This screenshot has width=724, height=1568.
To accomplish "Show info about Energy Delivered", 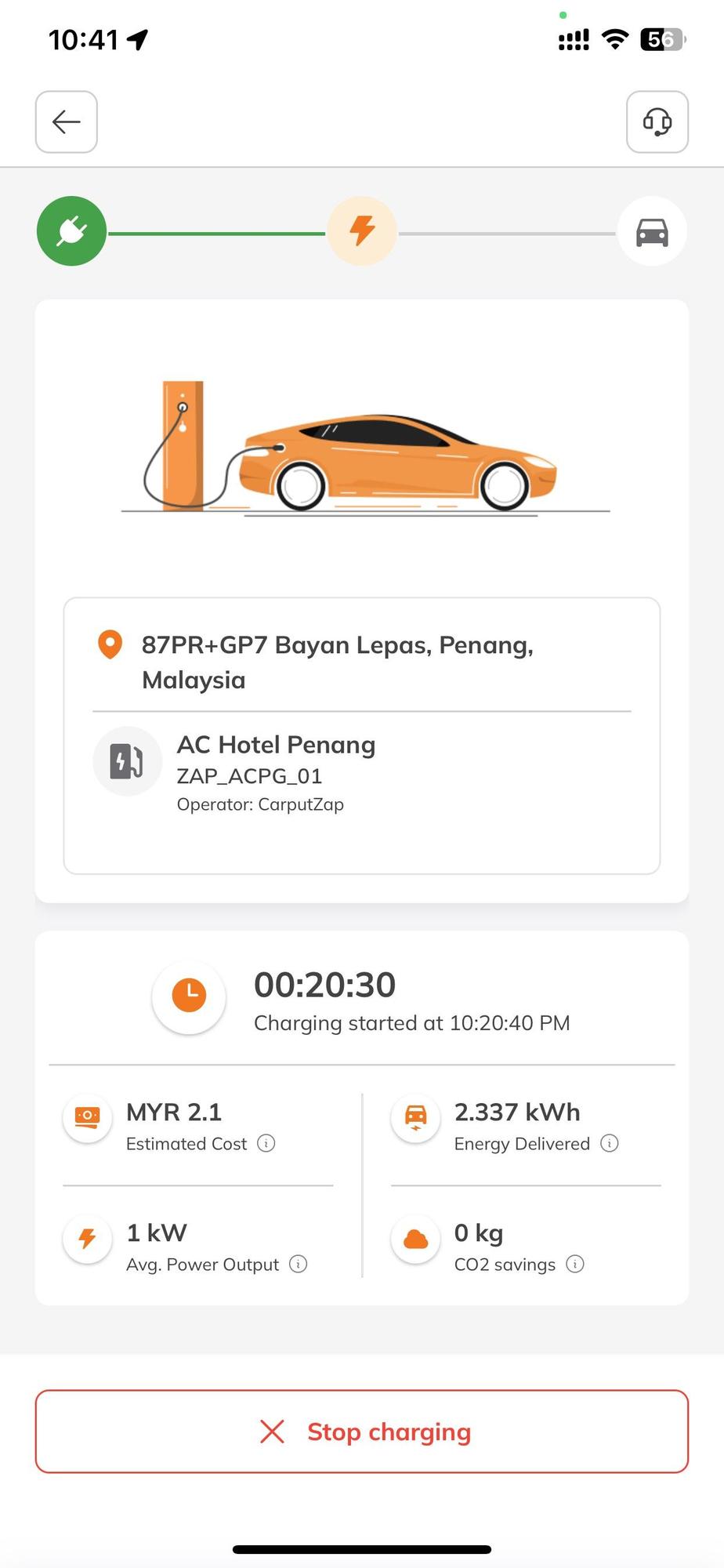I will pos(610,1144).
